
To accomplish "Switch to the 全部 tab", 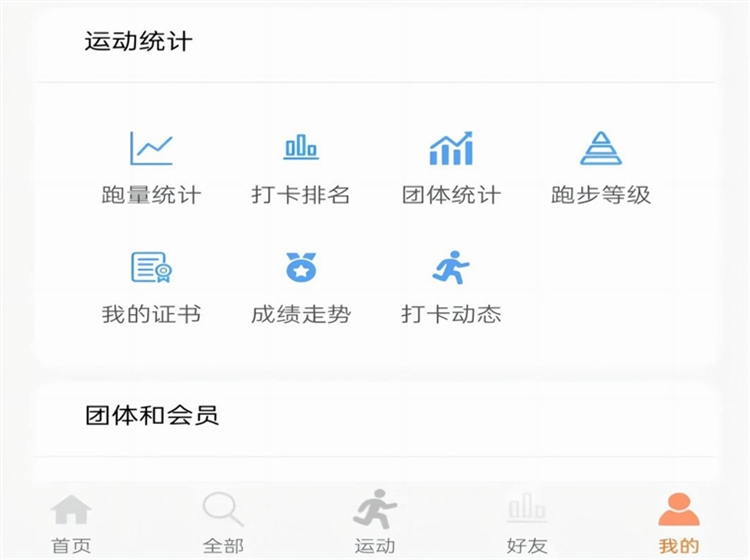I will [x=222, y=522].
